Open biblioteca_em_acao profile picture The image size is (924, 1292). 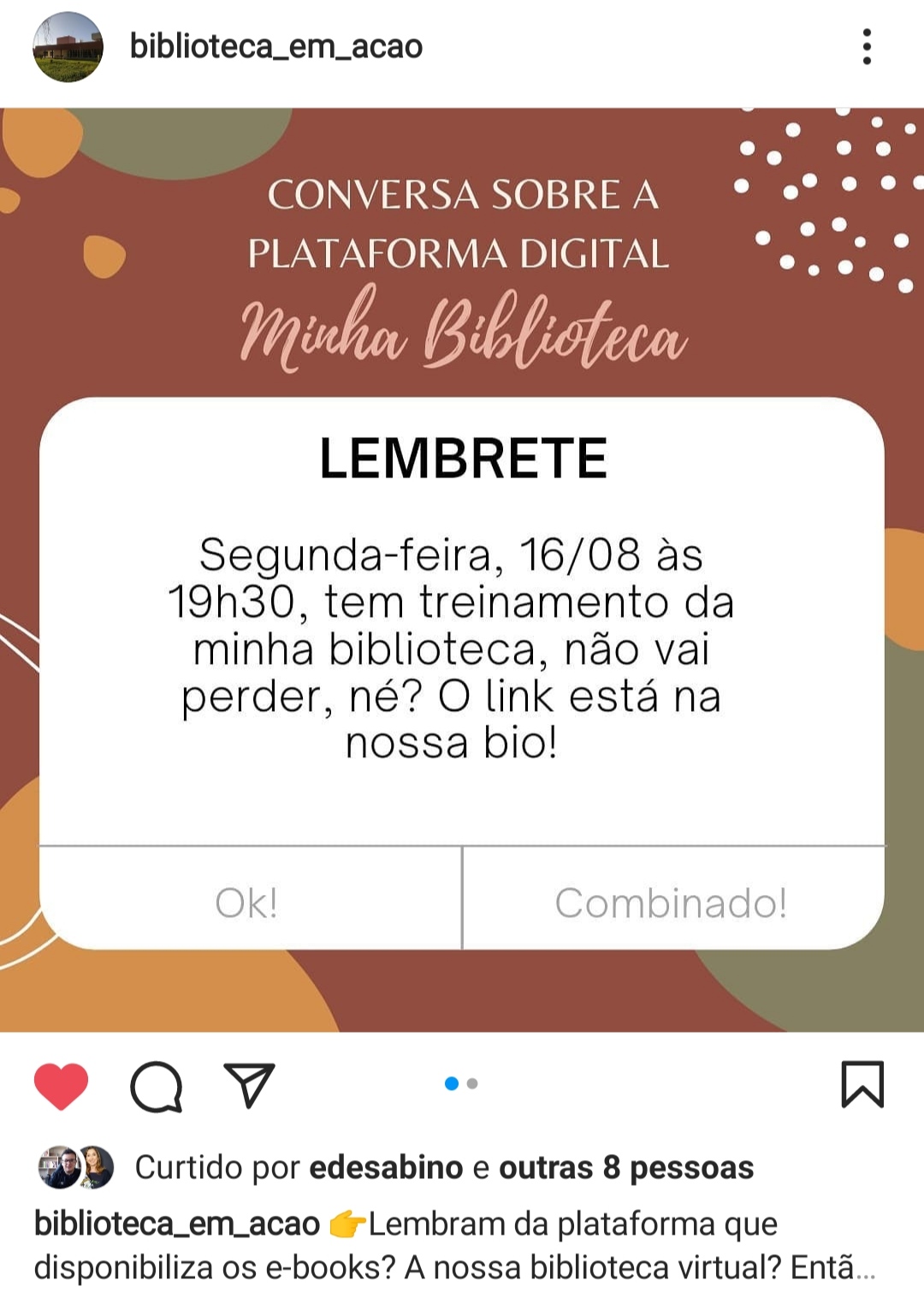tap(68, 47)
